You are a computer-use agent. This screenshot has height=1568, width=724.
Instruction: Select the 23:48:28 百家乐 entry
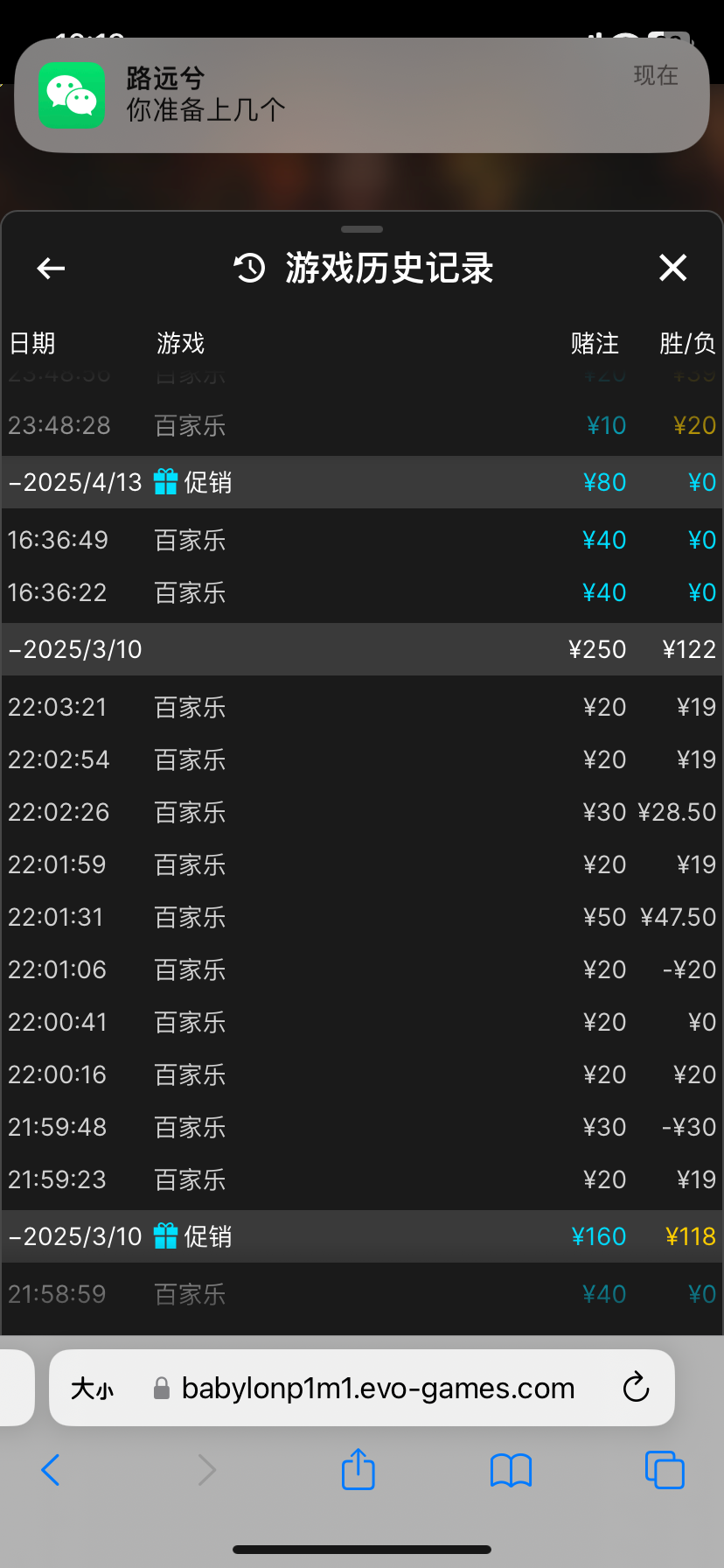[x=361, y=426]
